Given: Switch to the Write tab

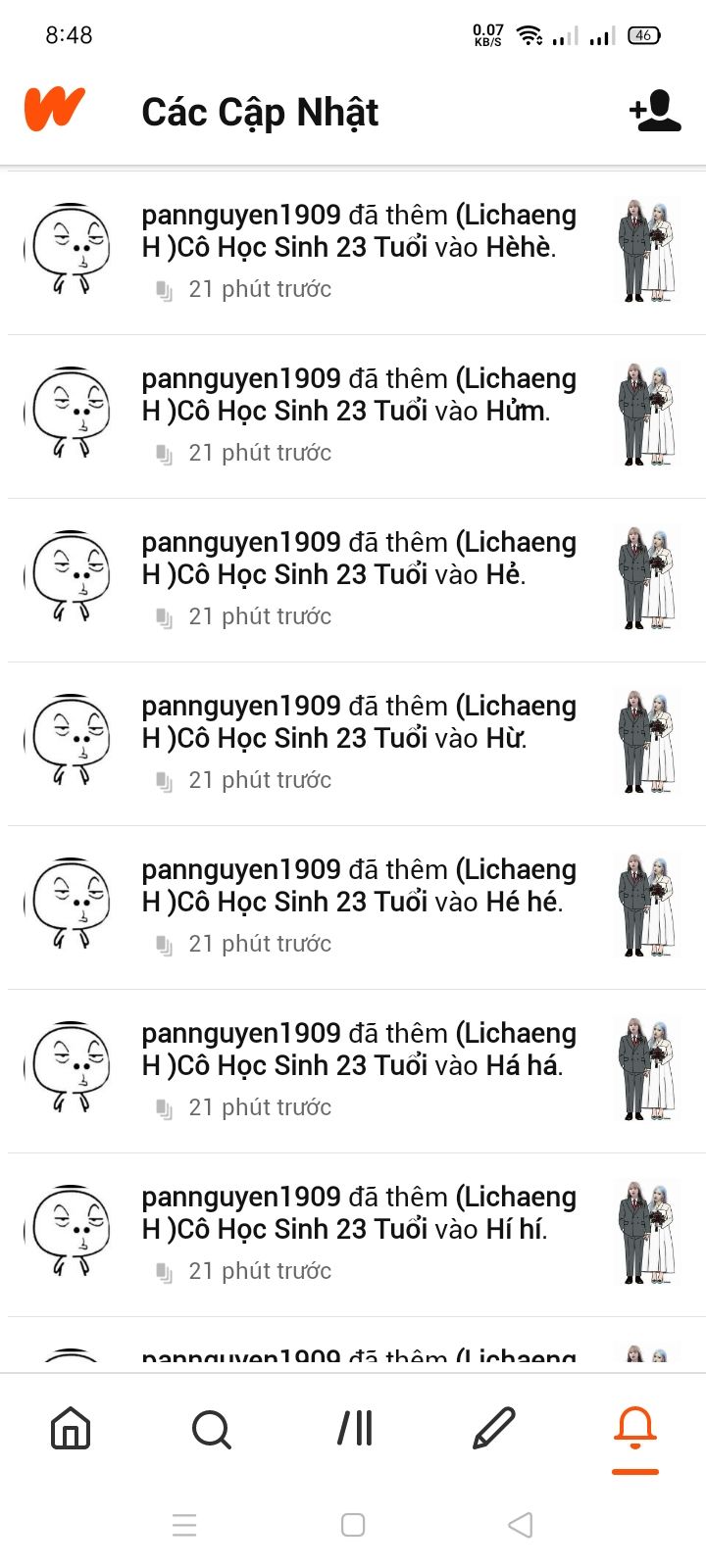Looking at the screenshot, I should tap(494, 1428).
